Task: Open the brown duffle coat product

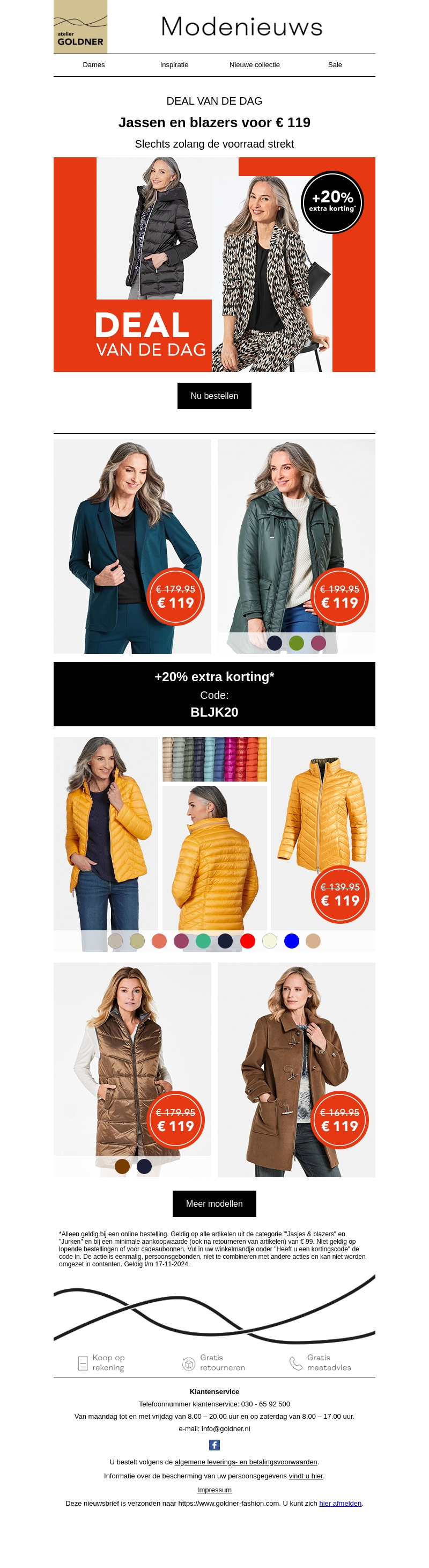Action: (x=296, y=1069)
